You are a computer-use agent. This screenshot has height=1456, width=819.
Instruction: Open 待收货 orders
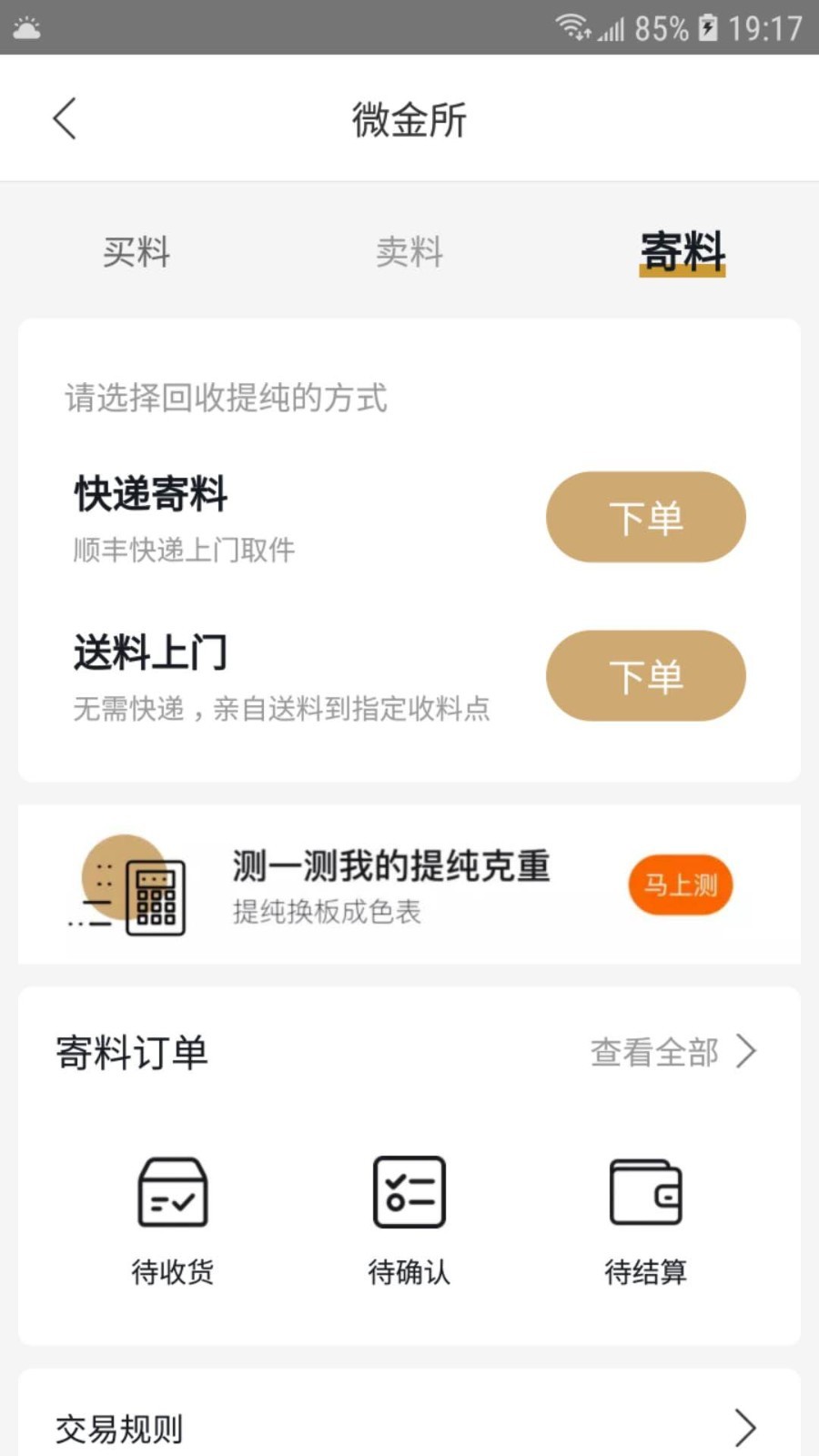[x=173, y=1221]
